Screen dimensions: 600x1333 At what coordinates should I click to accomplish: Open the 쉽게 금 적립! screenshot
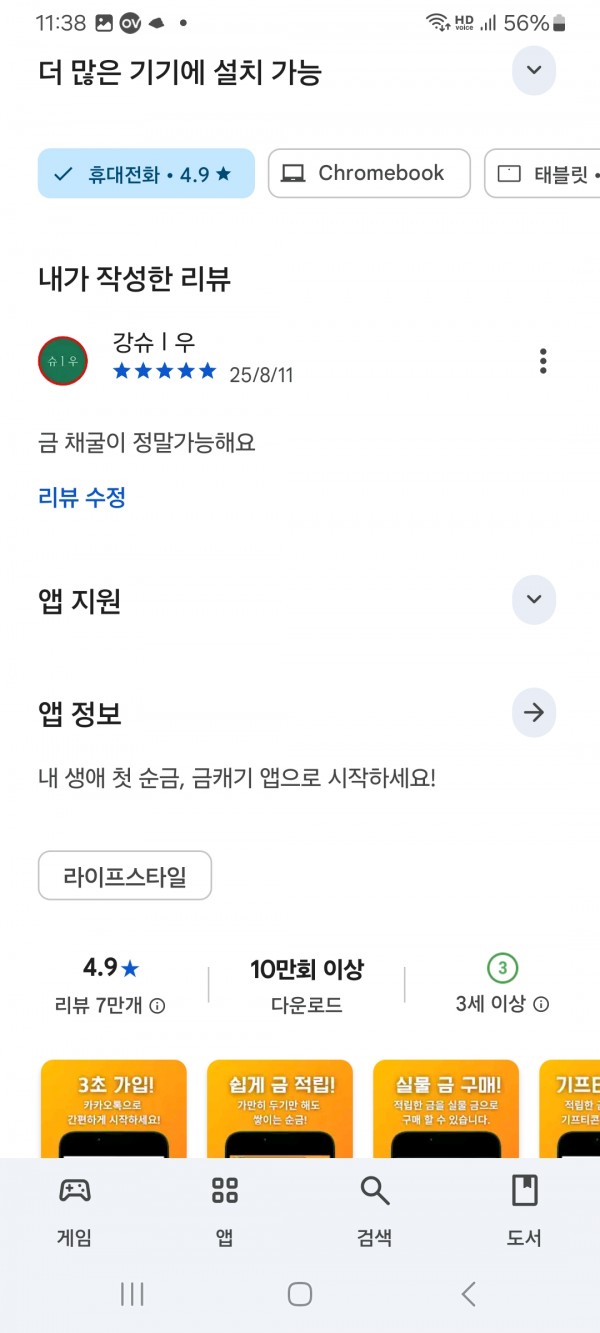click(x=280, y=1108)
